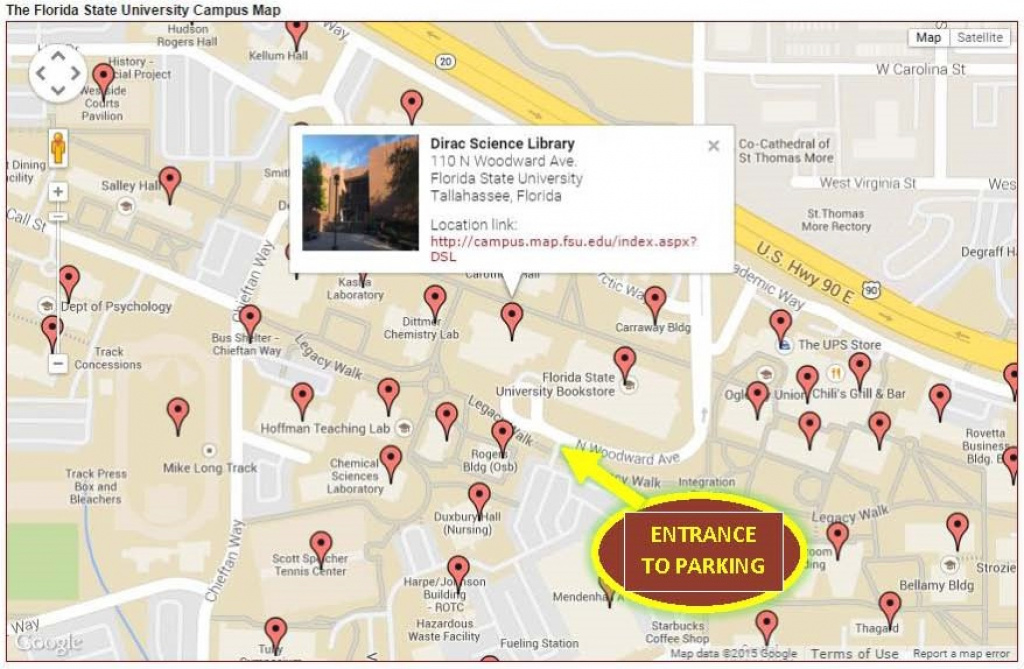Screen dimensions: 1024x669
Task: Switch to Satellite view
Action: (979, 38)
